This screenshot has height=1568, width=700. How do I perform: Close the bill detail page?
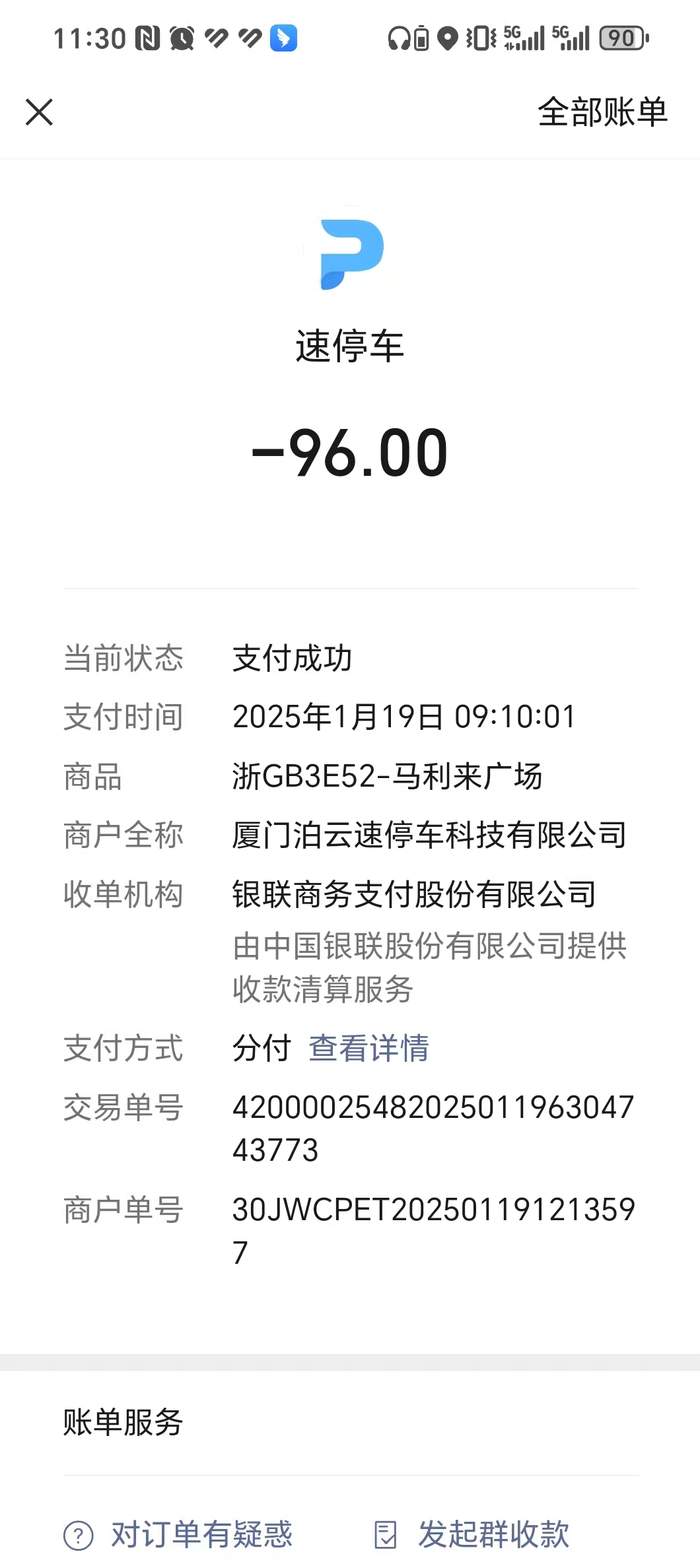(39, 112)
